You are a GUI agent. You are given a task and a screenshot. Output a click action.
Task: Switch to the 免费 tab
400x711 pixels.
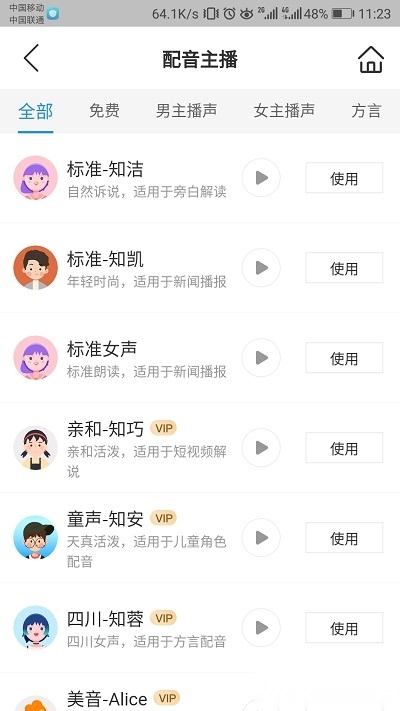click(x=104, y=111)
